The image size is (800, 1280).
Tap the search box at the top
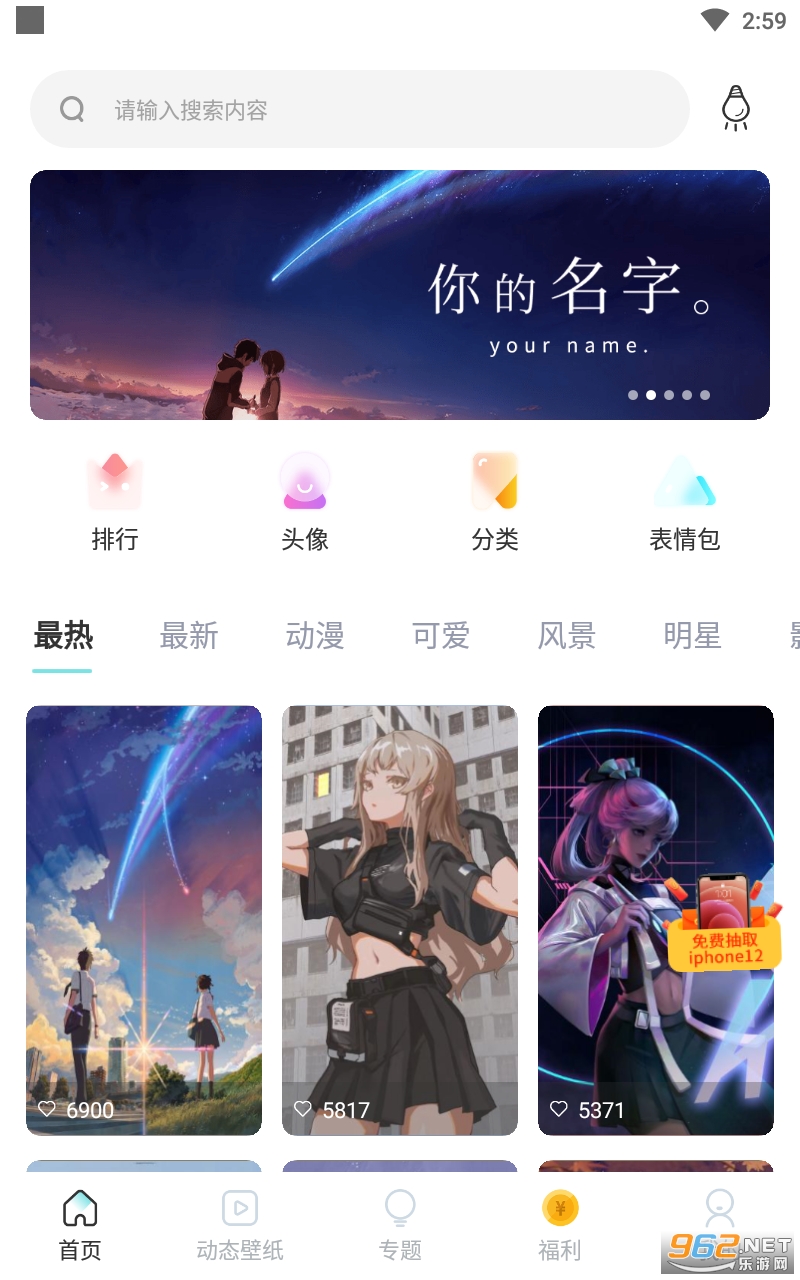coord(360,109)
